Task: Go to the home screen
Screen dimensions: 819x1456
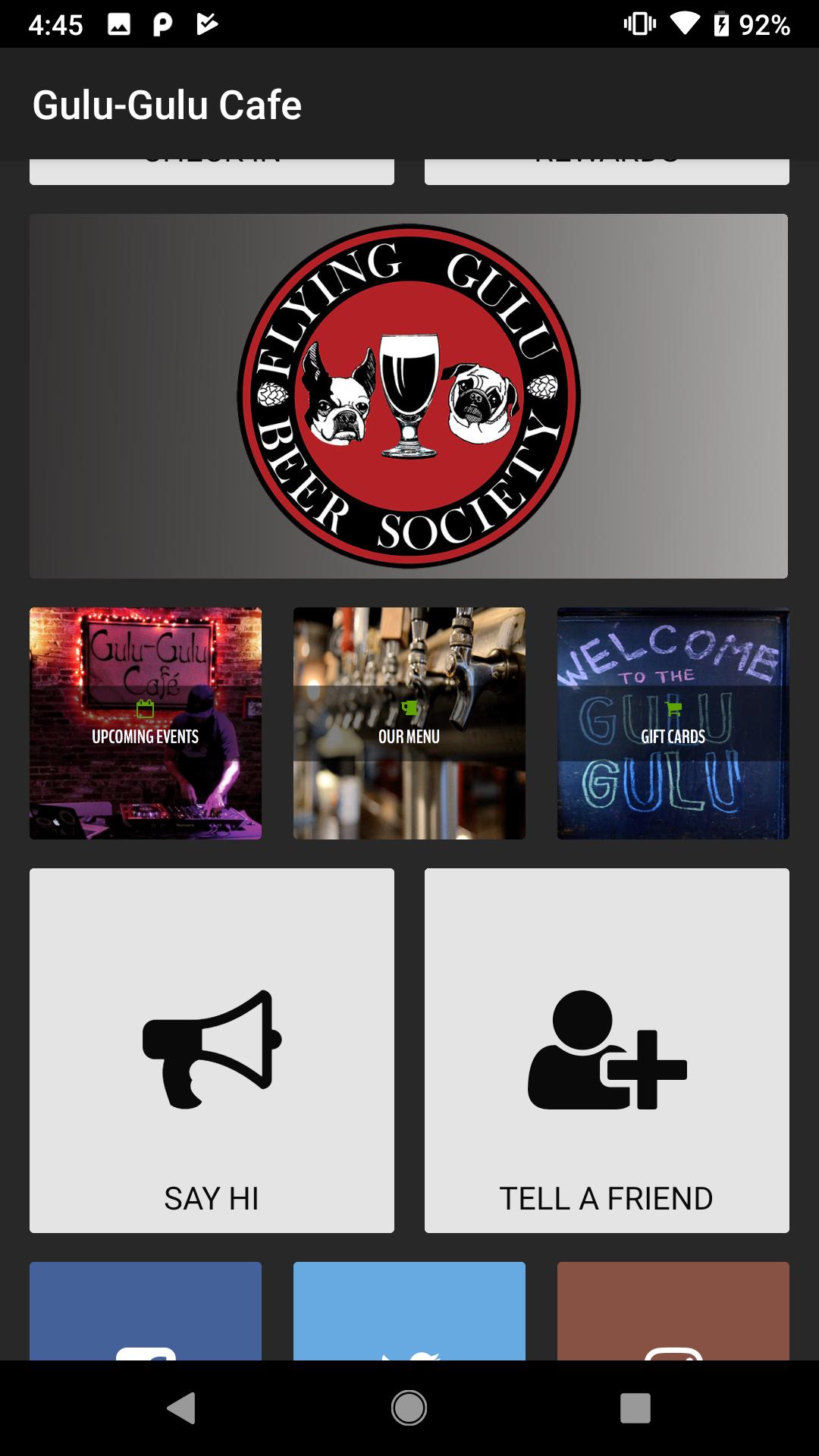Action: point(409,1408)
